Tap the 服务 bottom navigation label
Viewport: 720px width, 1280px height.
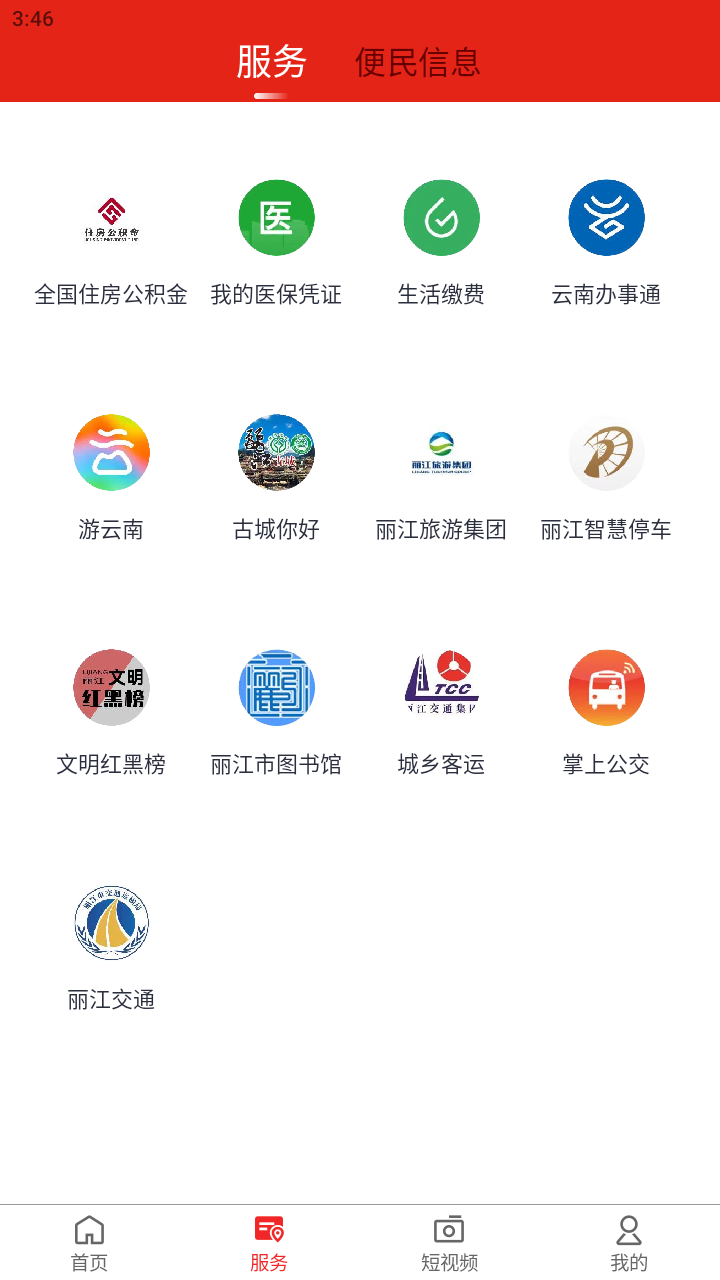pyautogui.click(x=267, y=1262)
